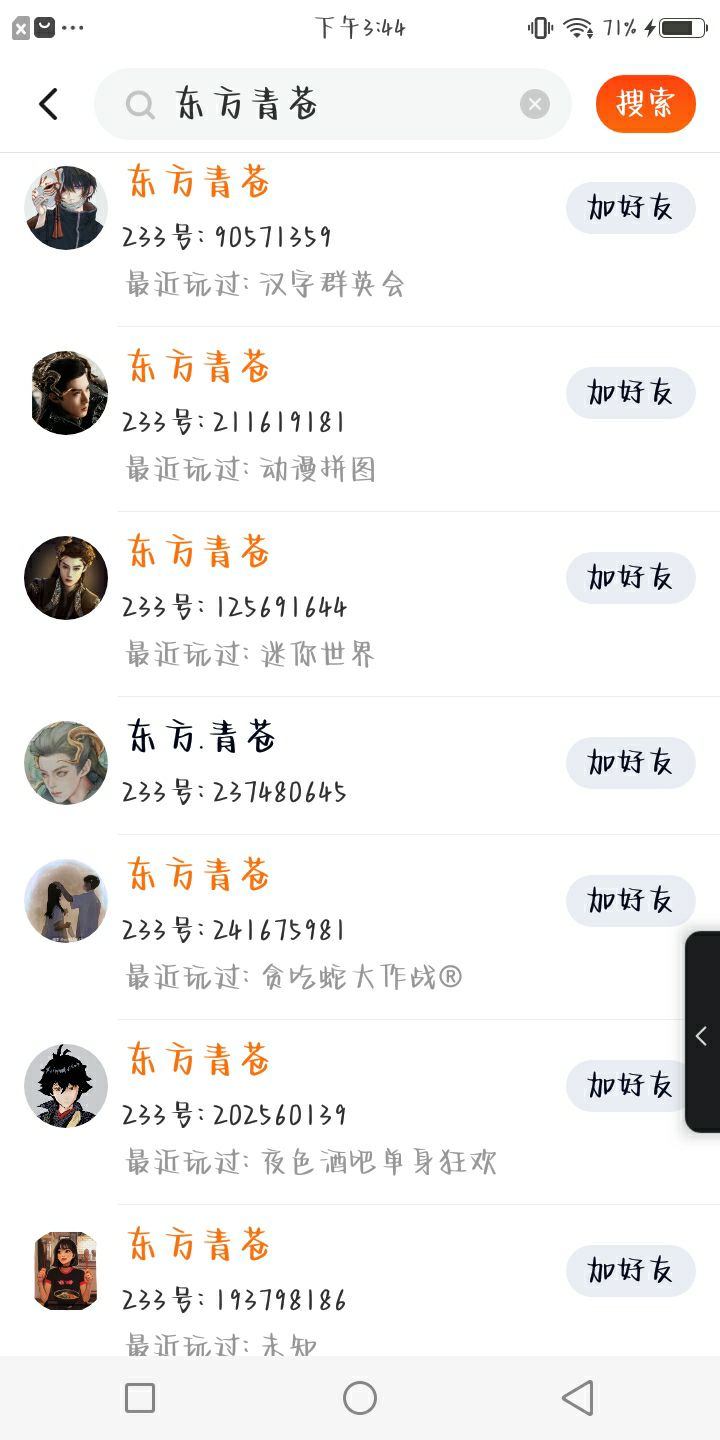This screenshot has width=720, height=1440.
Task: Add friend with 233号 193798186
Action: coord(630,1270)
